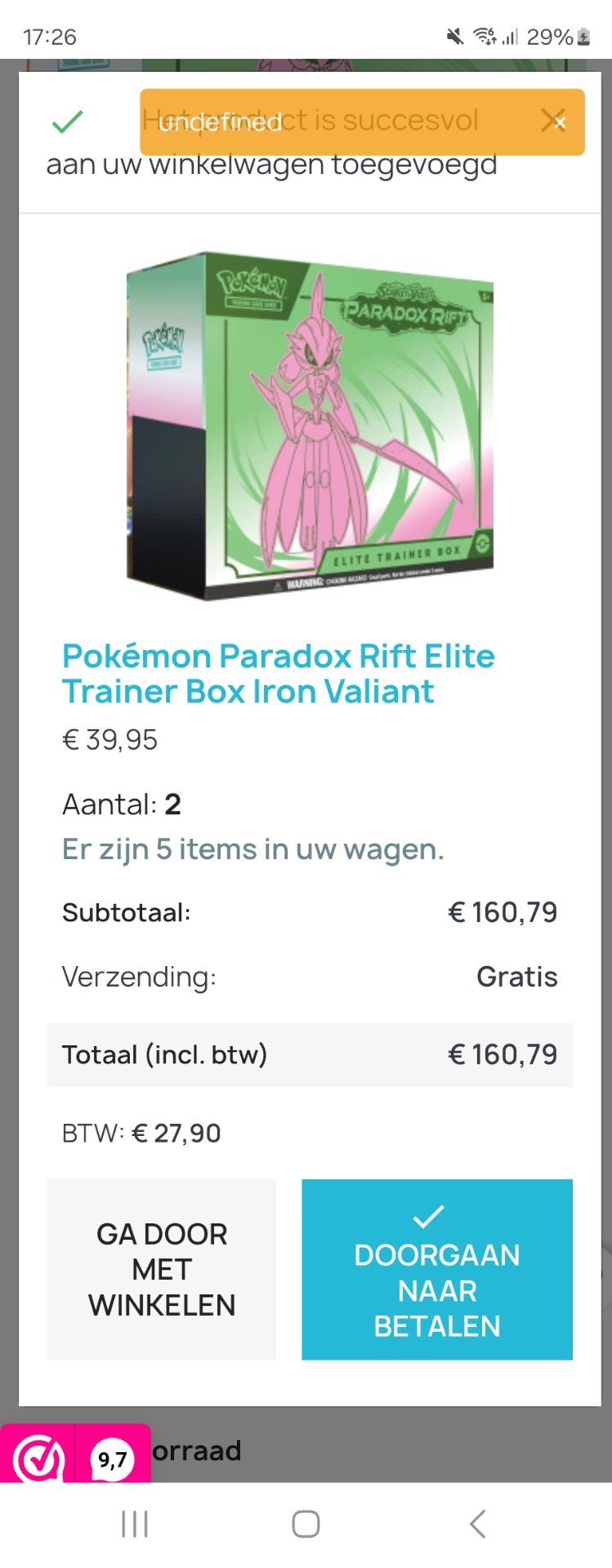Dismiss the orange 'undefined' notification
Screen dimensions: 612x1568
[559, 122]
